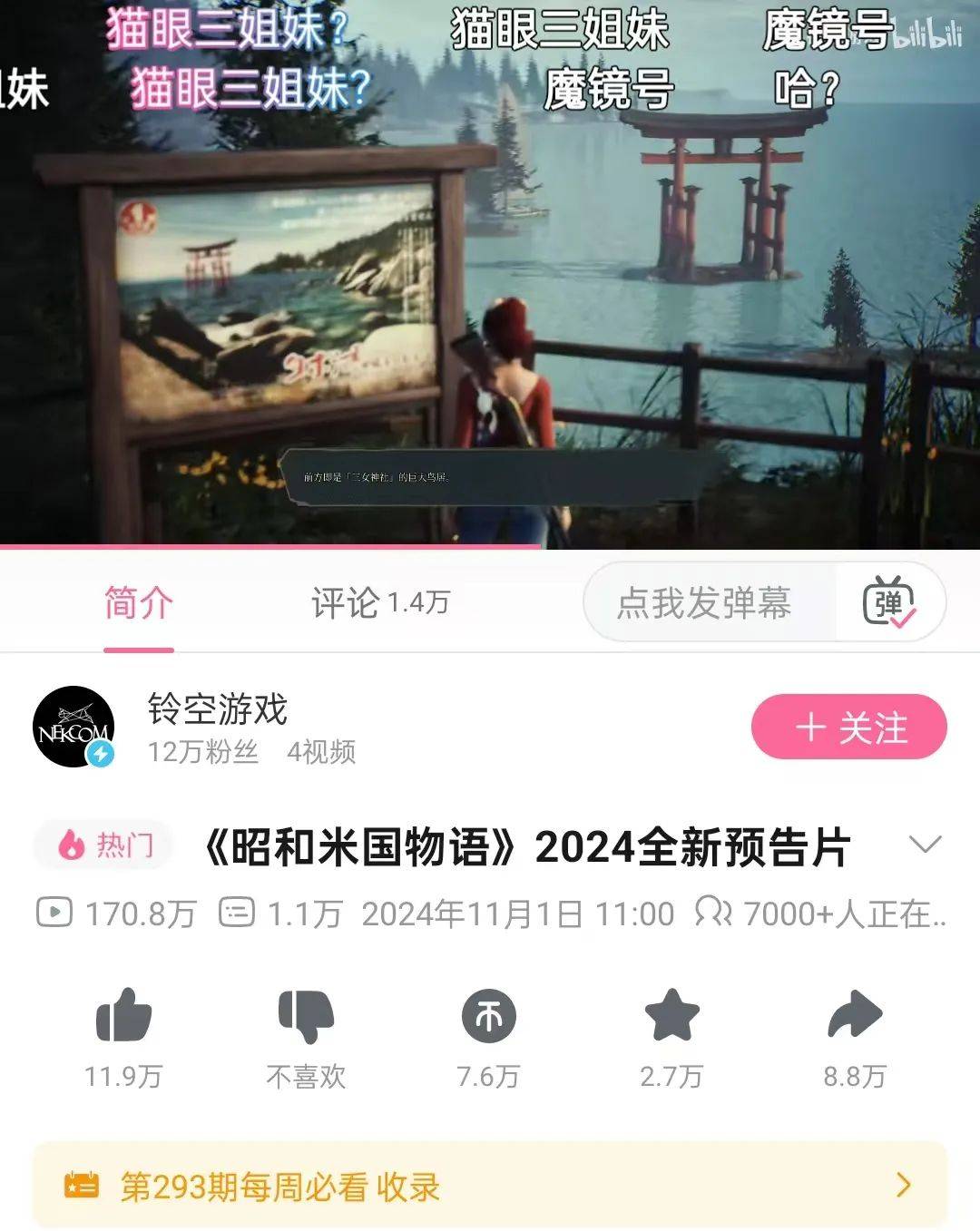Give coins to this video

tap(488, 1018)
